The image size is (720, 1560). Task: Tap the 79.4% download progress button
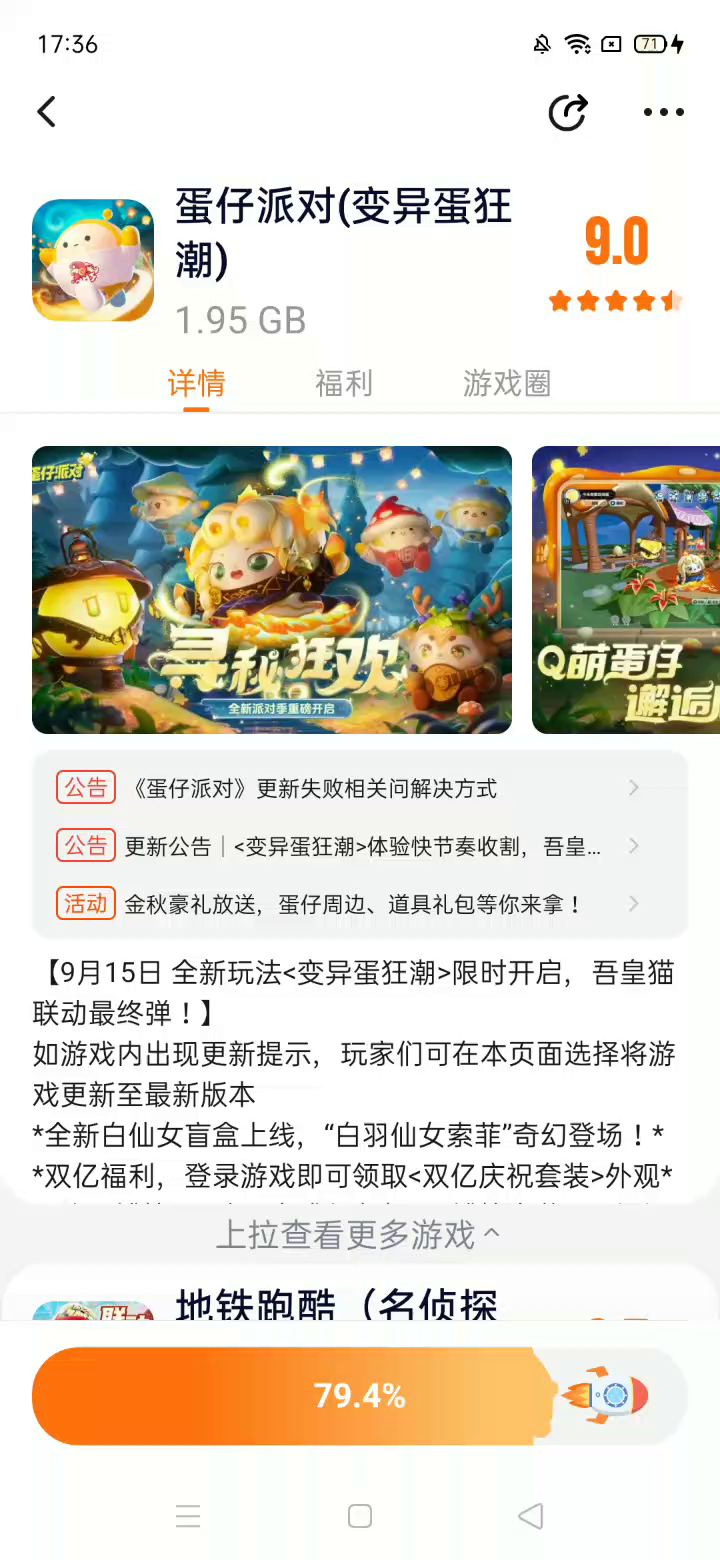(x=359, y=1395)
